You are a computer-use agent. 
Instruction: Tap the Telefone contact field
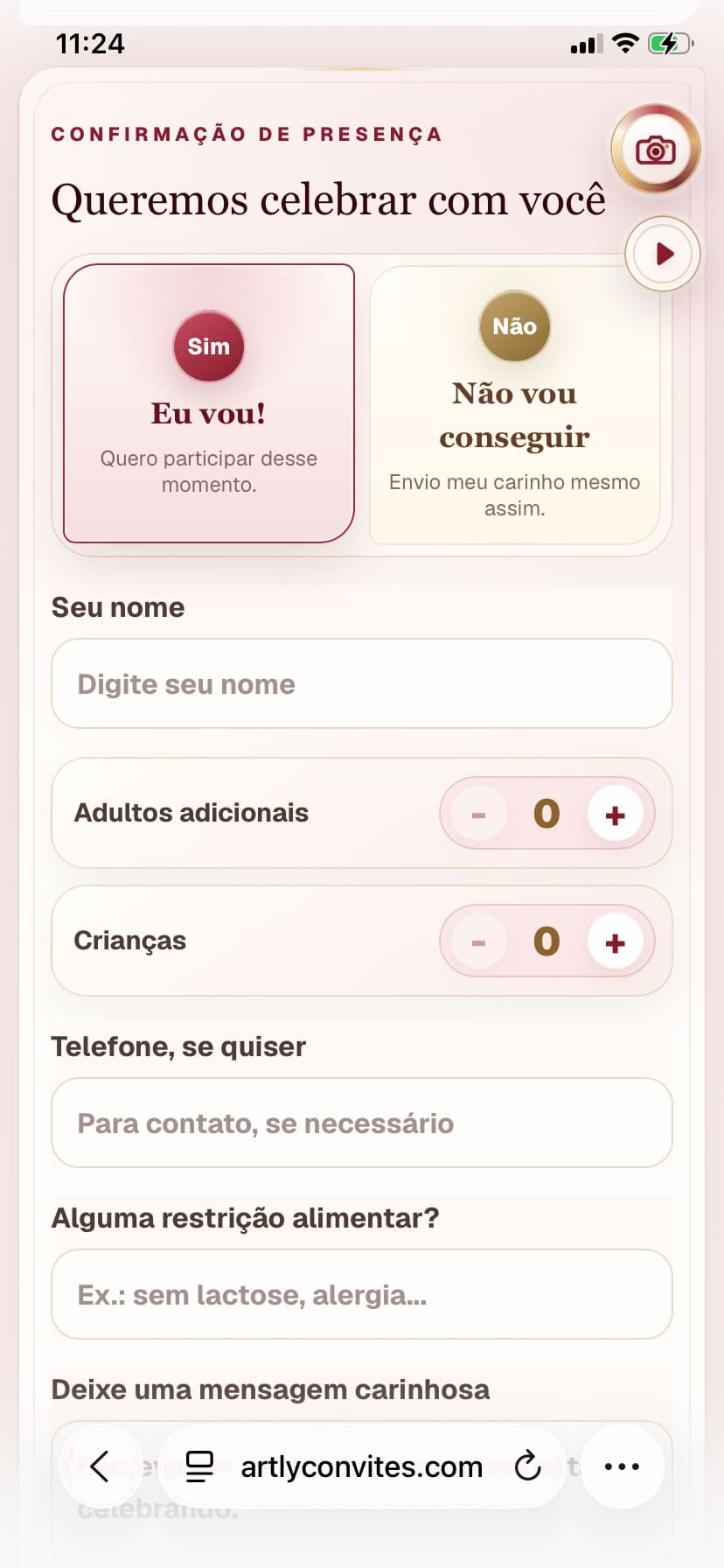pyautogui.click(x=362, y=1123)
